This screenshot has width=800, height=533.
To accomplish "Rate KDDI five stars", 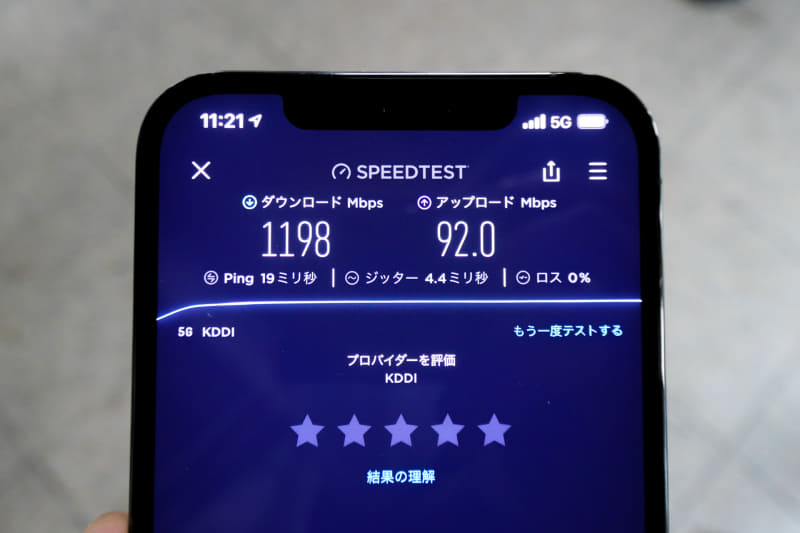I will point(493,431).
